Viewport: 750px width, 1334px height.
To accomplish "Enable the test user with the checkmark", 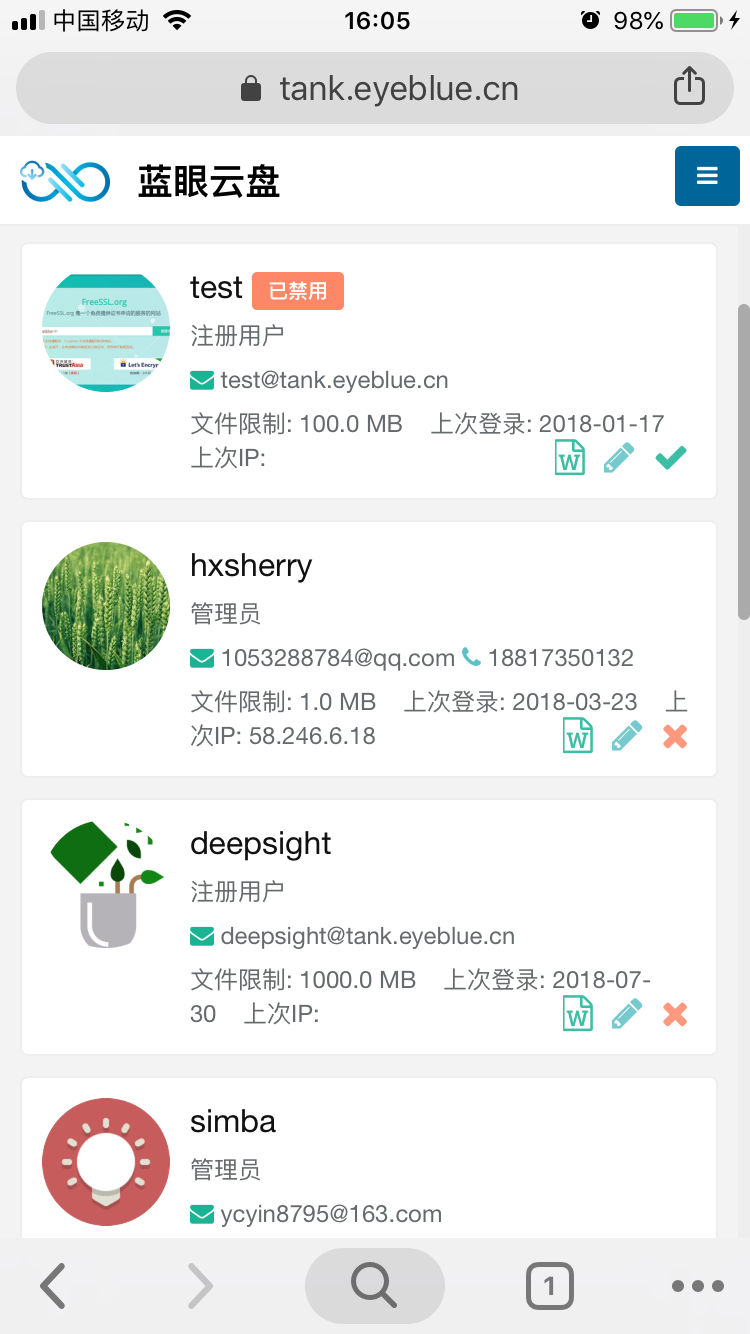I will tap(670, 459).
